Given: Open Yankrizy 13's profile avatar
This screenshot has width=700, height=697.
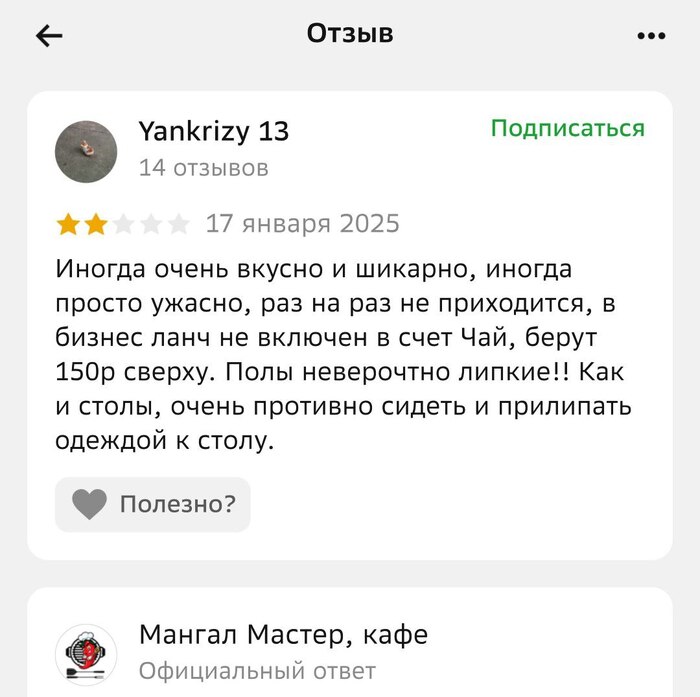Looking at the screenshot, I should [86, 152].
